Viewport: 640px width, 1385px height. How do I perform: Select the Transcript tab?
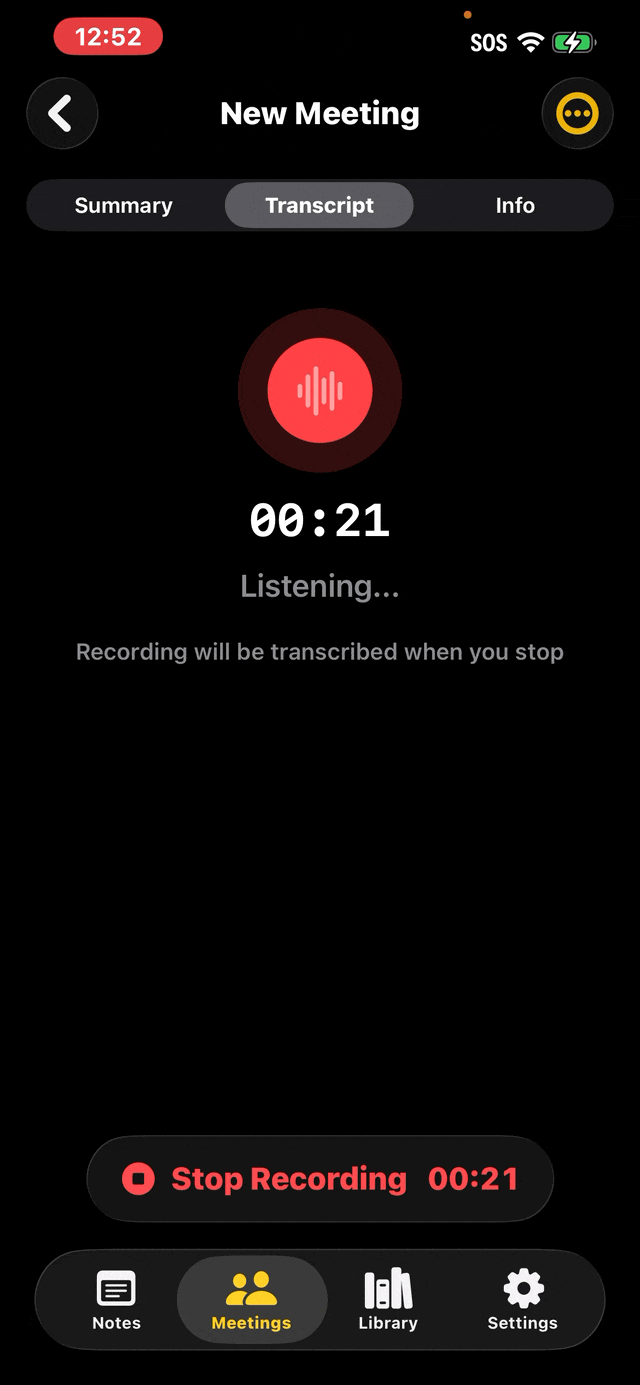pos(319,206)
